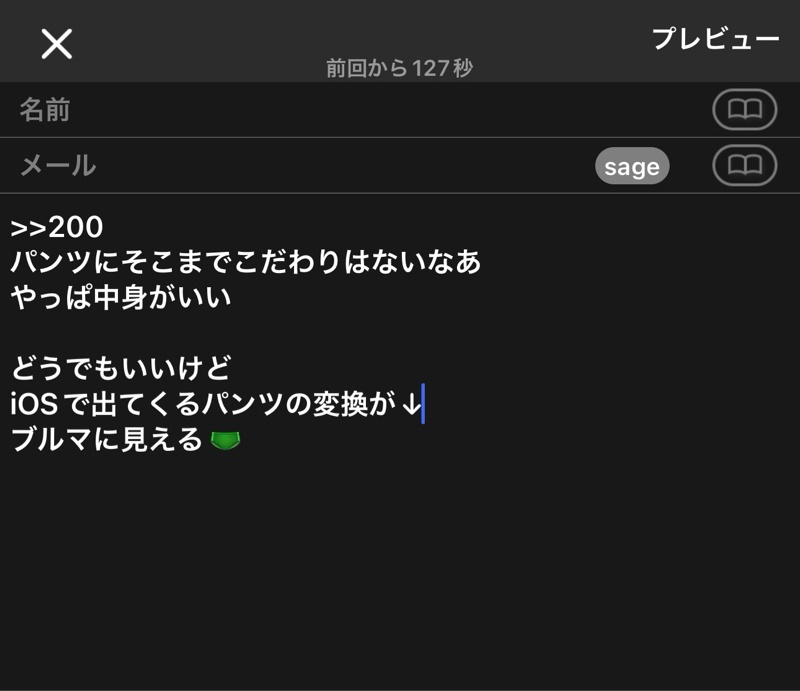Tap the message body text area
Image resolution: width=800 pixels, height=691 pixels.
(x=400, y=550)
